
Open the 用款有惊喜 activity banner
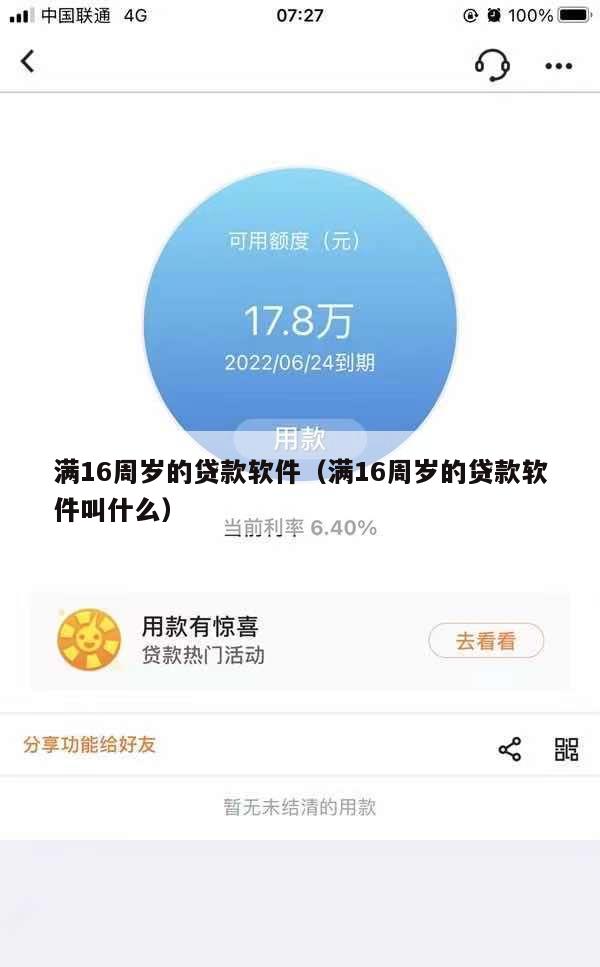(x=200, y=640)
